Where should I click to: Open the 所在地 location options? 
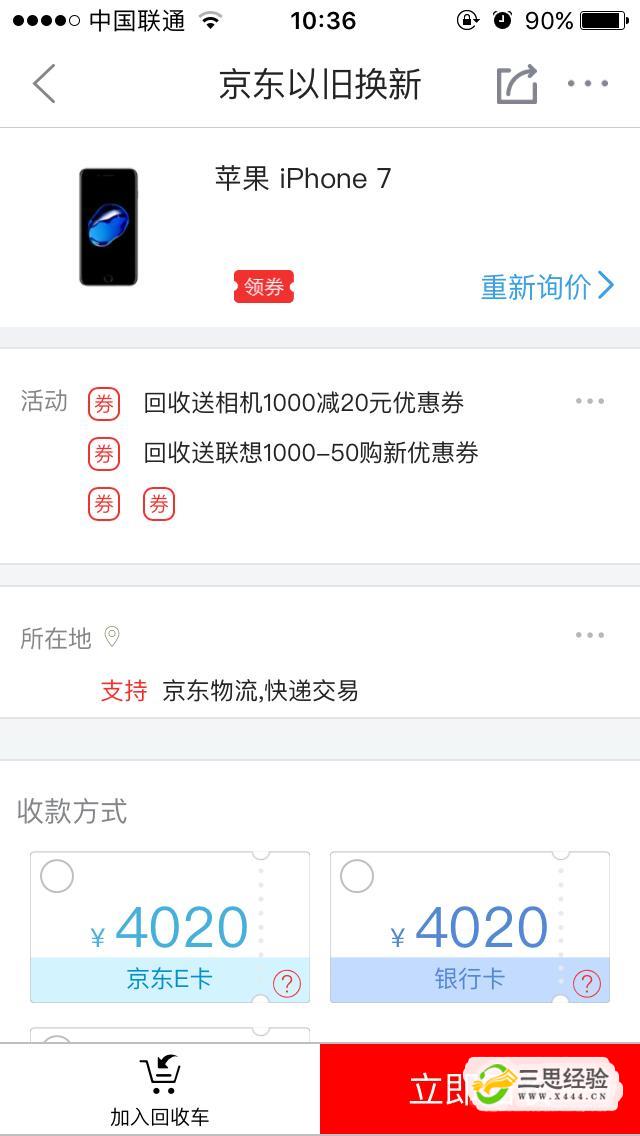[x=589, y=636]
